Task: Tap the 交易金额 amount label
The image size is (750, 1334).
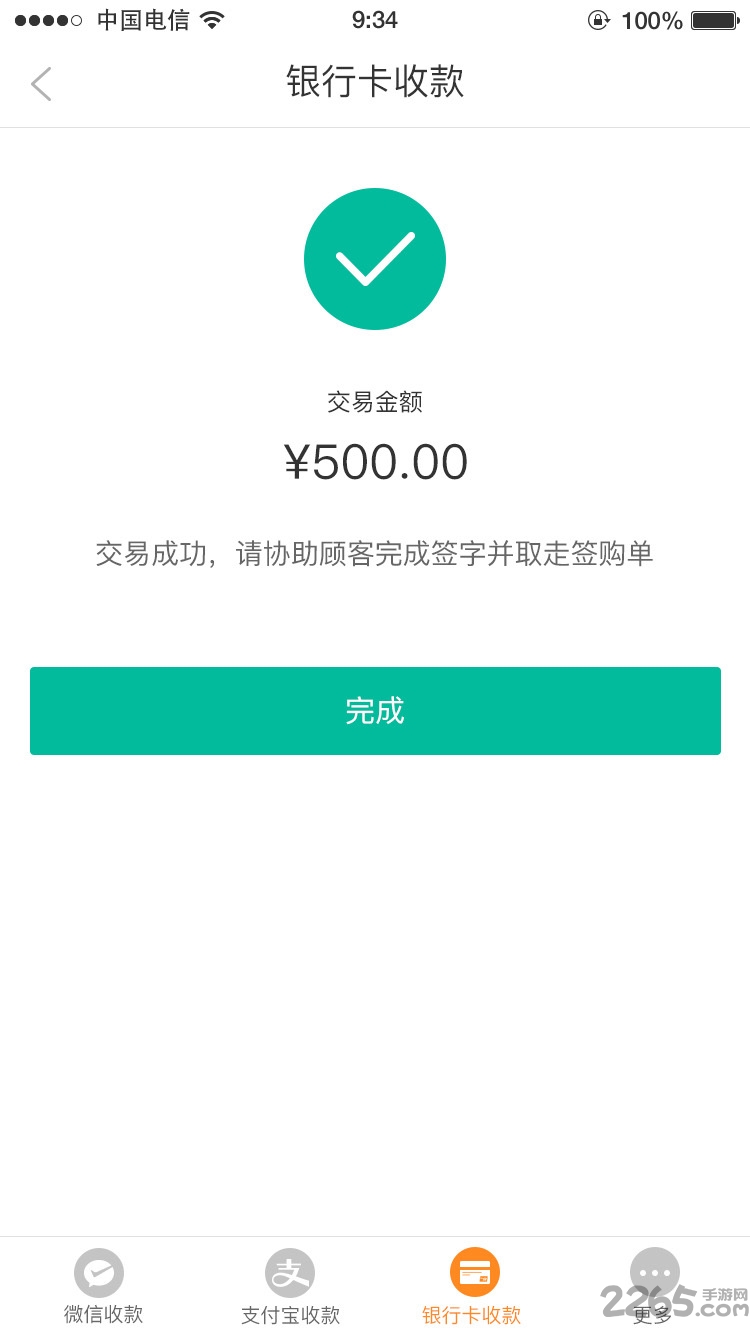Action: tap(375, 401)
